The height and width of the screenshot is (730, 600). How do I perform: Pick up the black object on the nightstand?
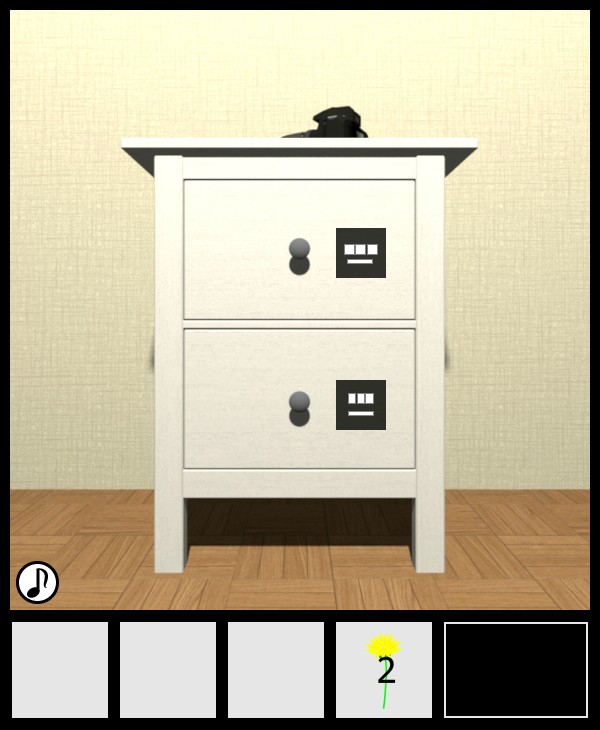pyautogui.click(x=331, y=124)
